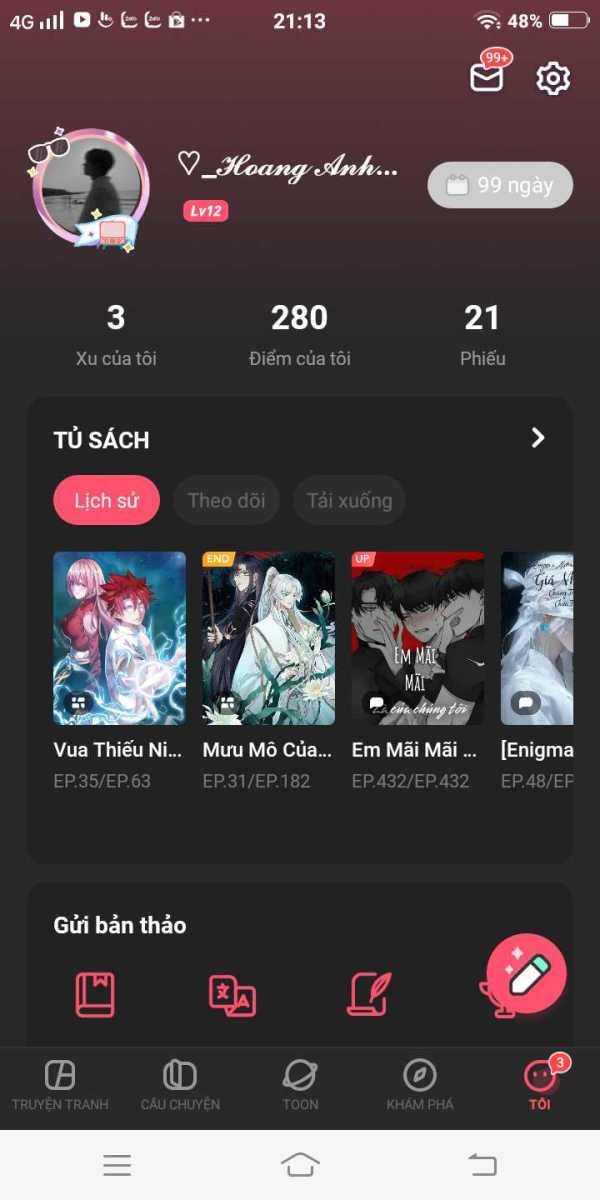Screen dimensions: 600x1200
Task: Open the 99 ngày check-in button
Action: click(x=500, y=185)
